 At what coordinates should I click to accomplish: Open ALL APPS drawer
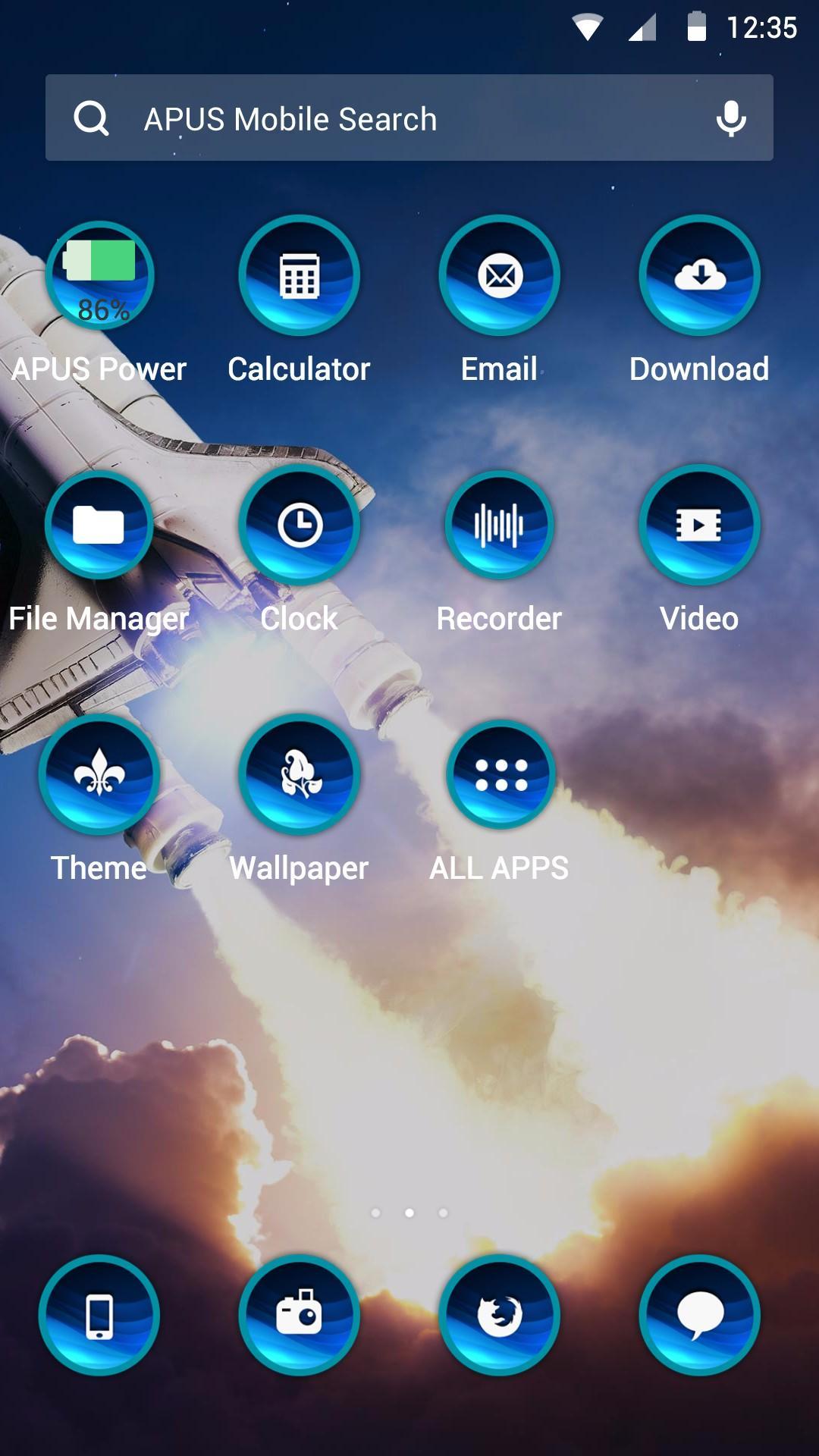500,774
